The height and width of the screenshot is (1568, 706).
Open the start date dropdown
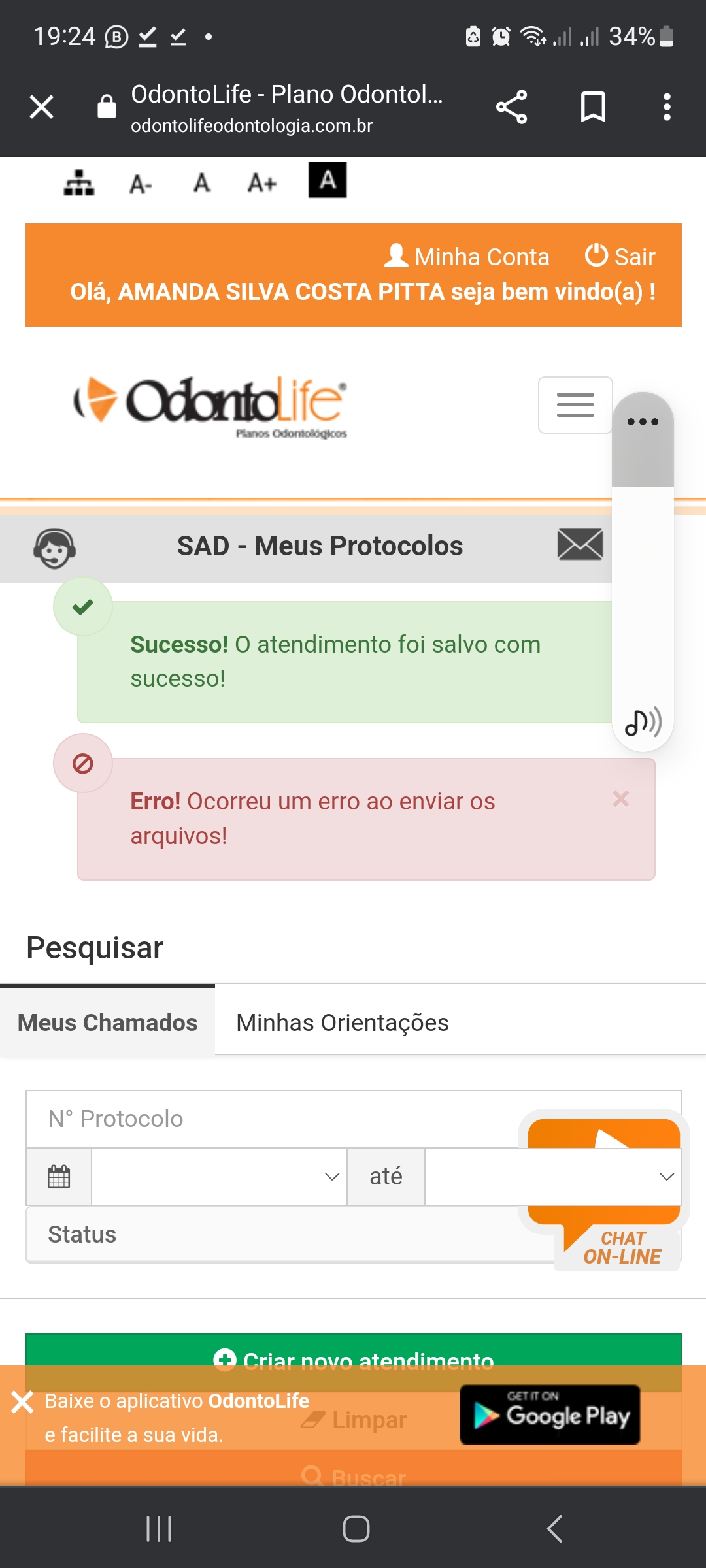tap(219, 1177)
